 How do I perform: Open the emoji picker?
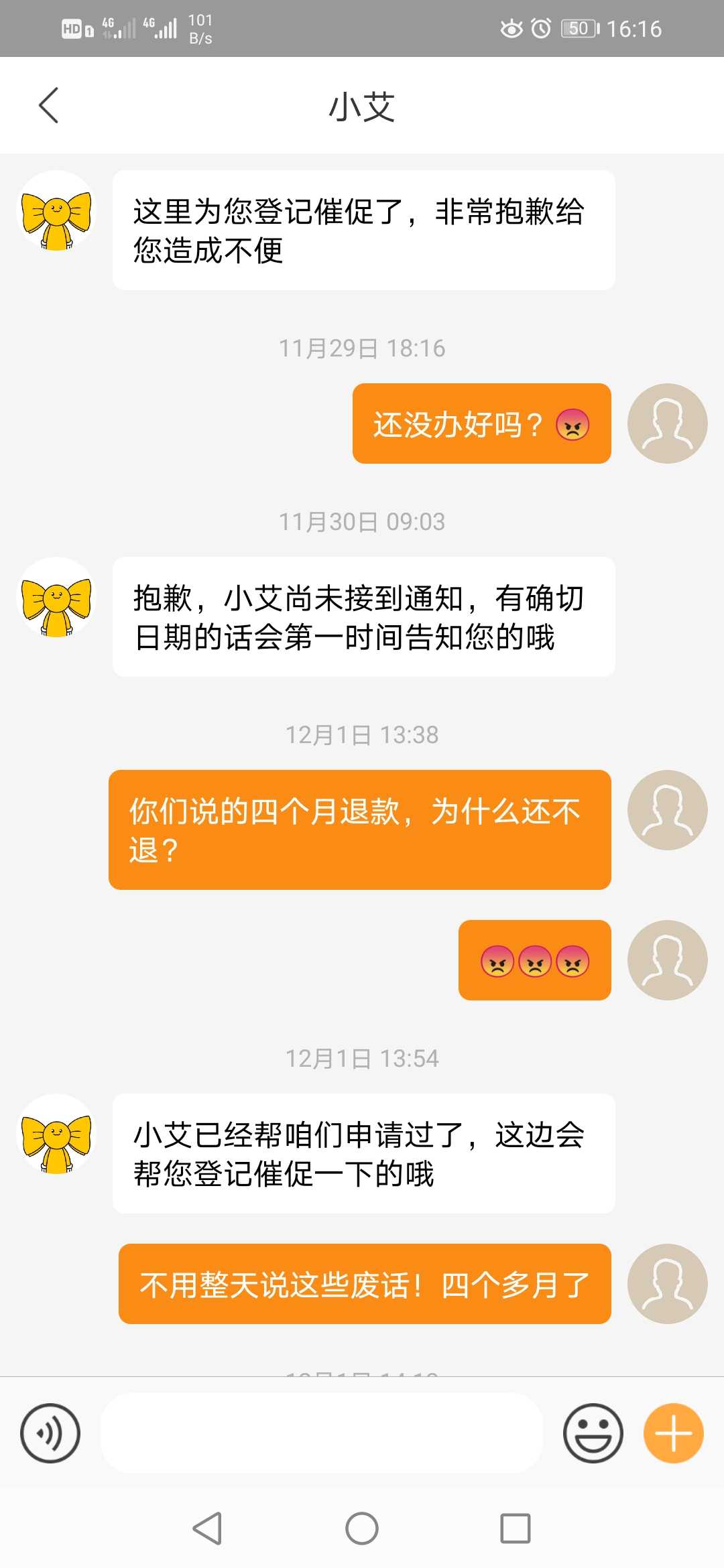593,1433
